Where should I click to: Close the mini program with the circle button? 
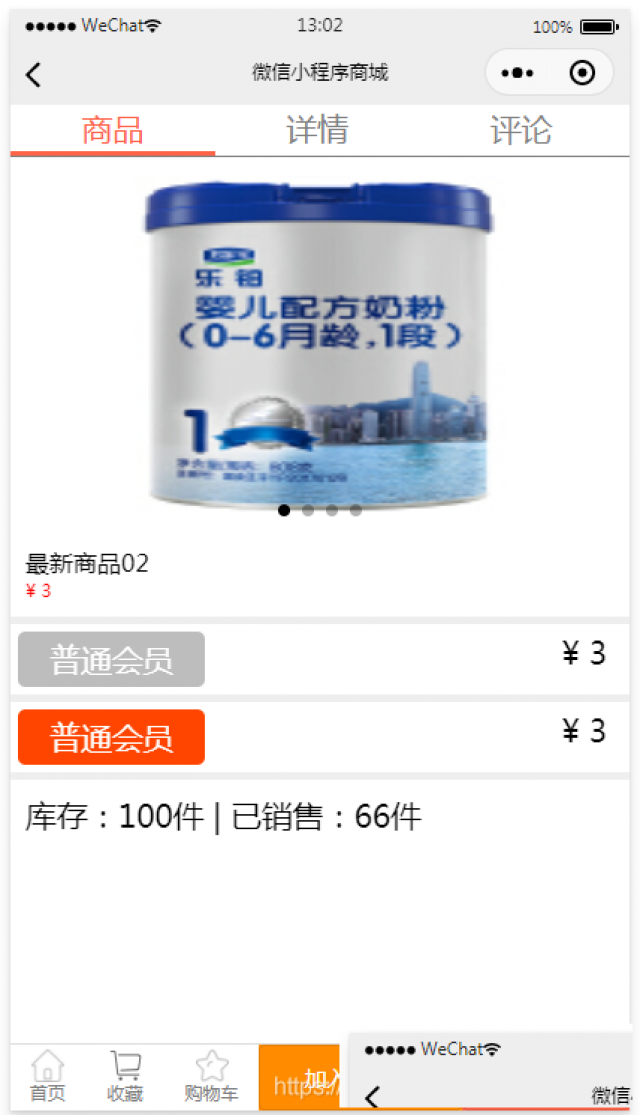click(581, 73)
